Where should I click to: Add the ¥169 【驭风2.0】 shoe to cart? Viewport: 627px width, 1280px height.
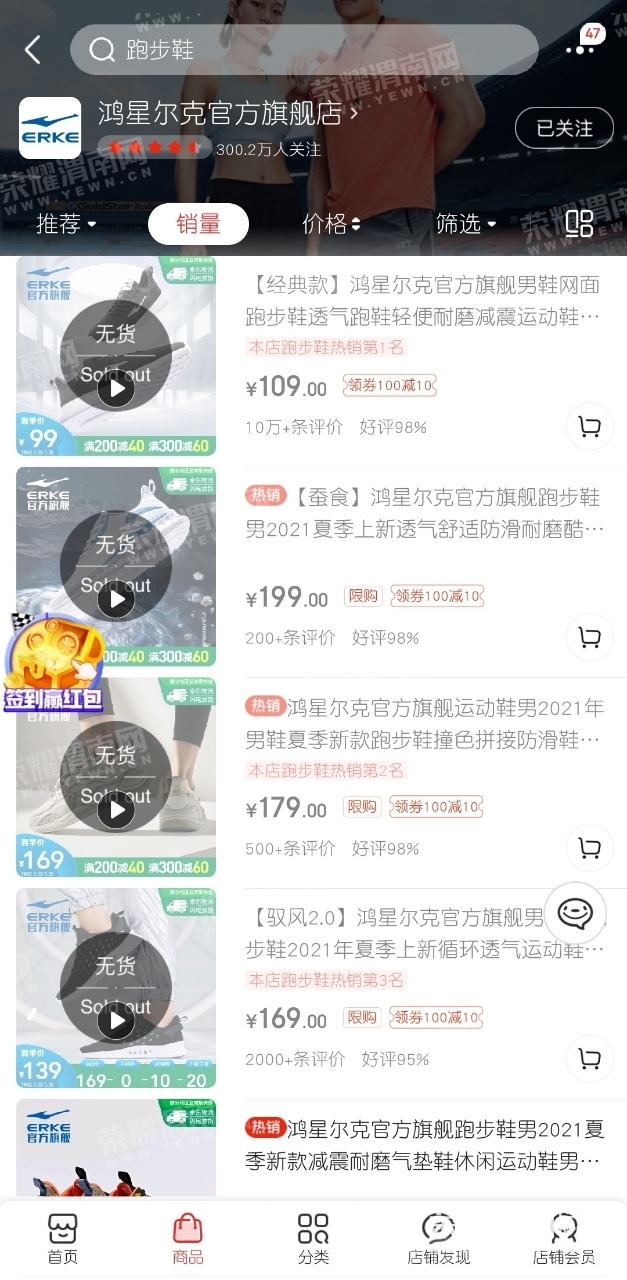pyautogui.click(x=589, y=1058)
